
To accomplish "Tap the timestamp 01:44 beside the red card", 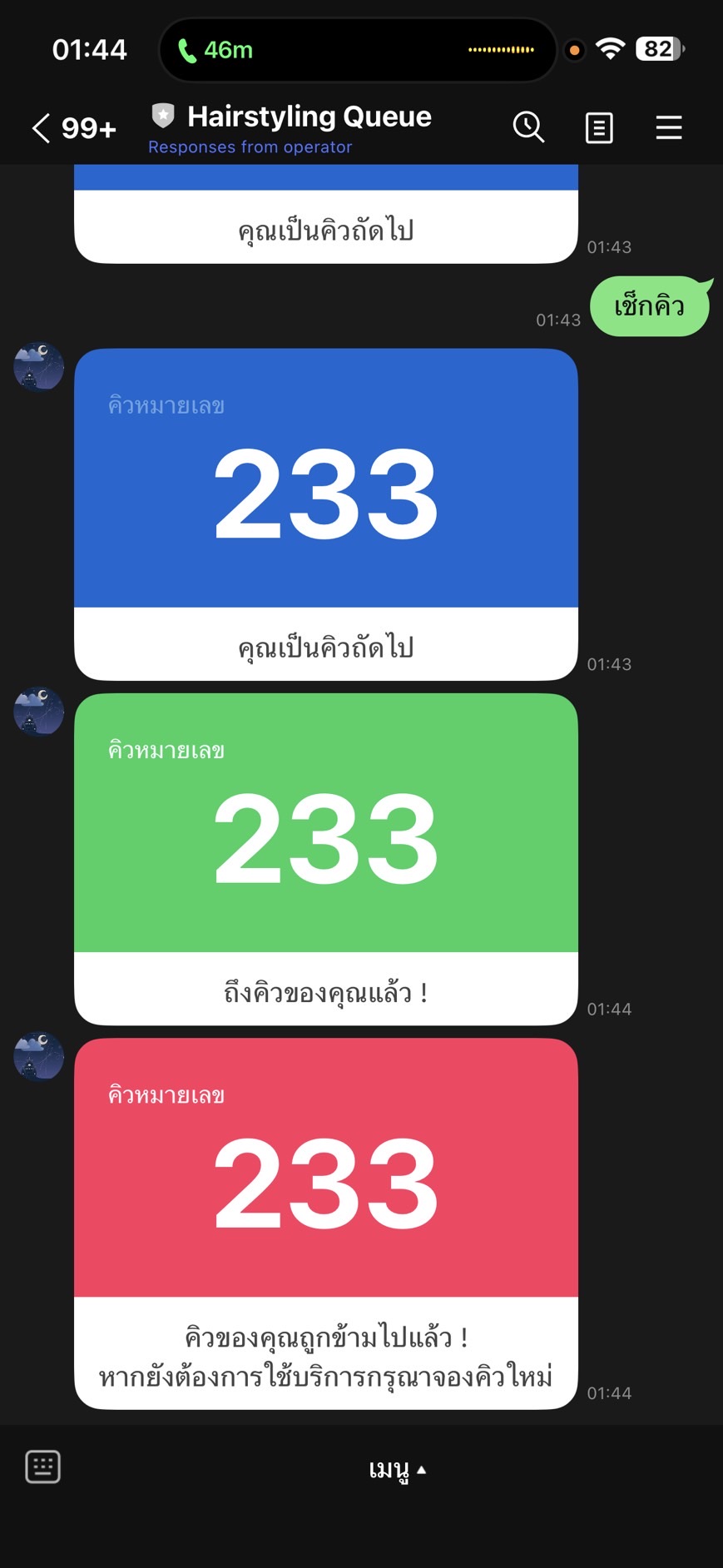I will coord(609,1391).
